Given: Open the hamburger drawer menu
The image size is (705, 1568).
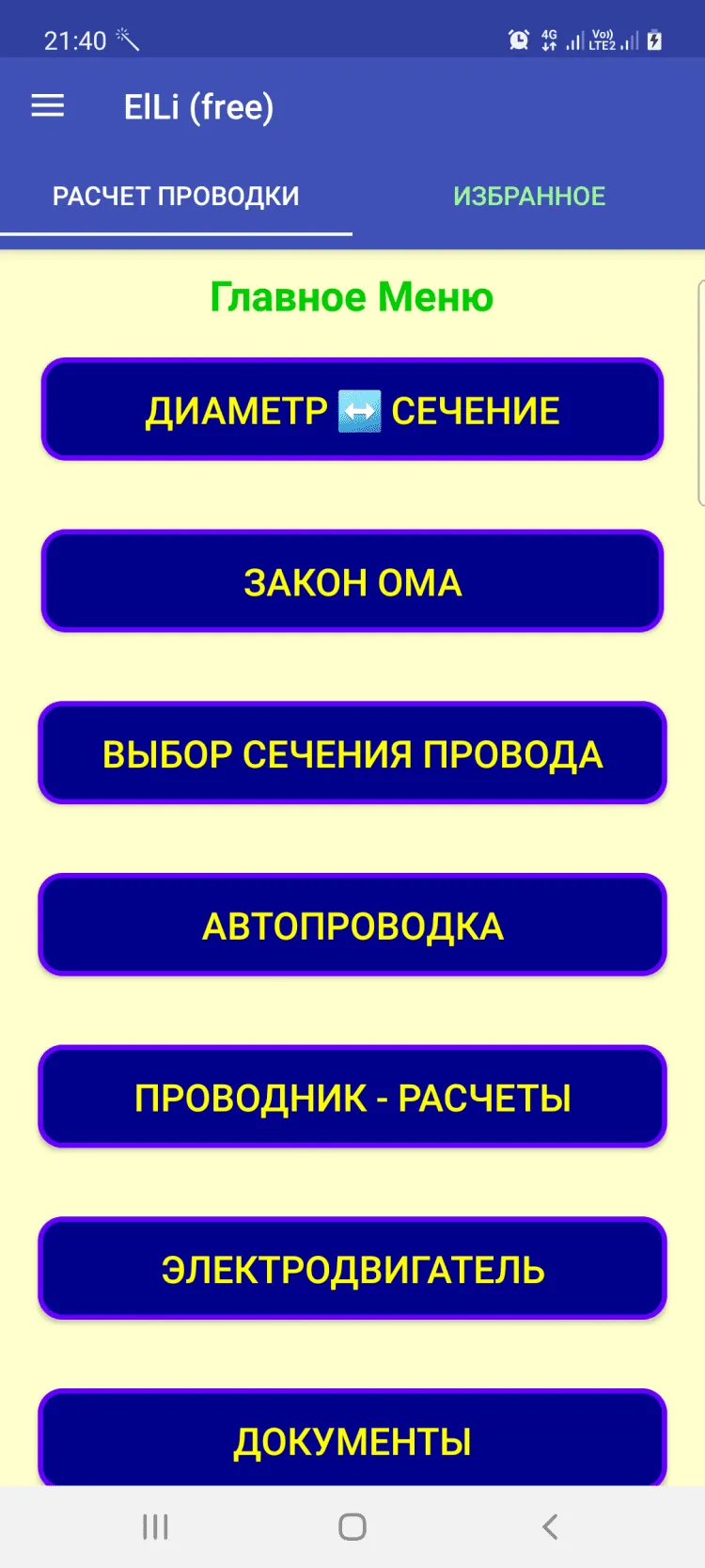Looking at the screenshot, I should (x=48, y=106).
